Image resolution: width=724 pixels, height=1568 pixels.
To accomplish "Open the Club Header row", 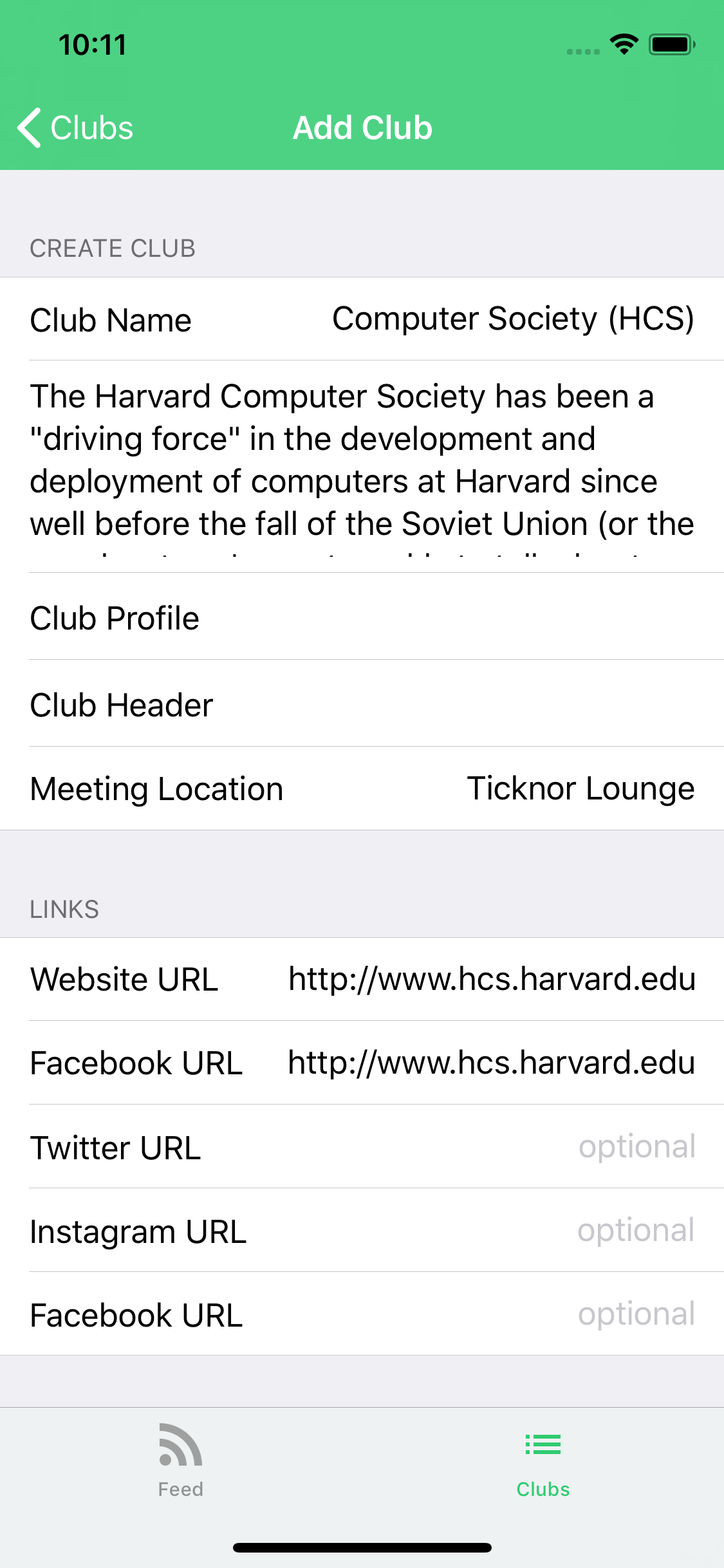I will tap(362, 704).
